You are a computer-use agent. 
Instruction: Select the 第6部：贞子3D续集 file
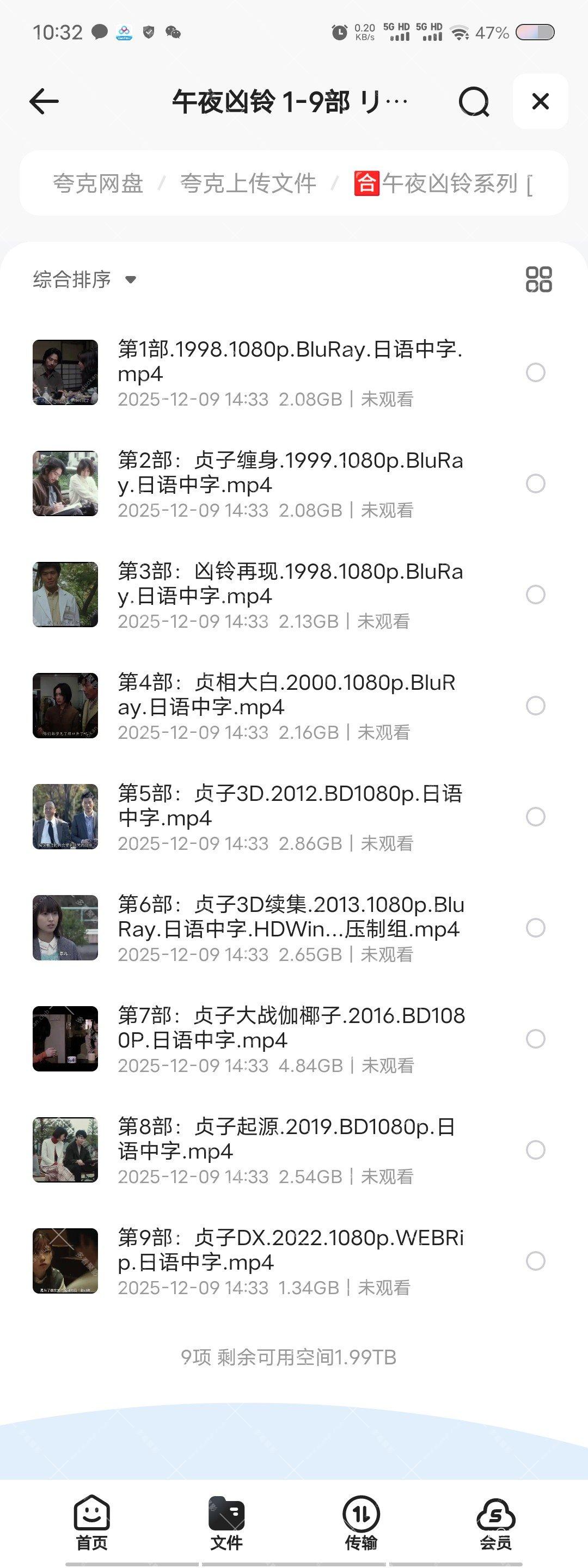[535, 928]
